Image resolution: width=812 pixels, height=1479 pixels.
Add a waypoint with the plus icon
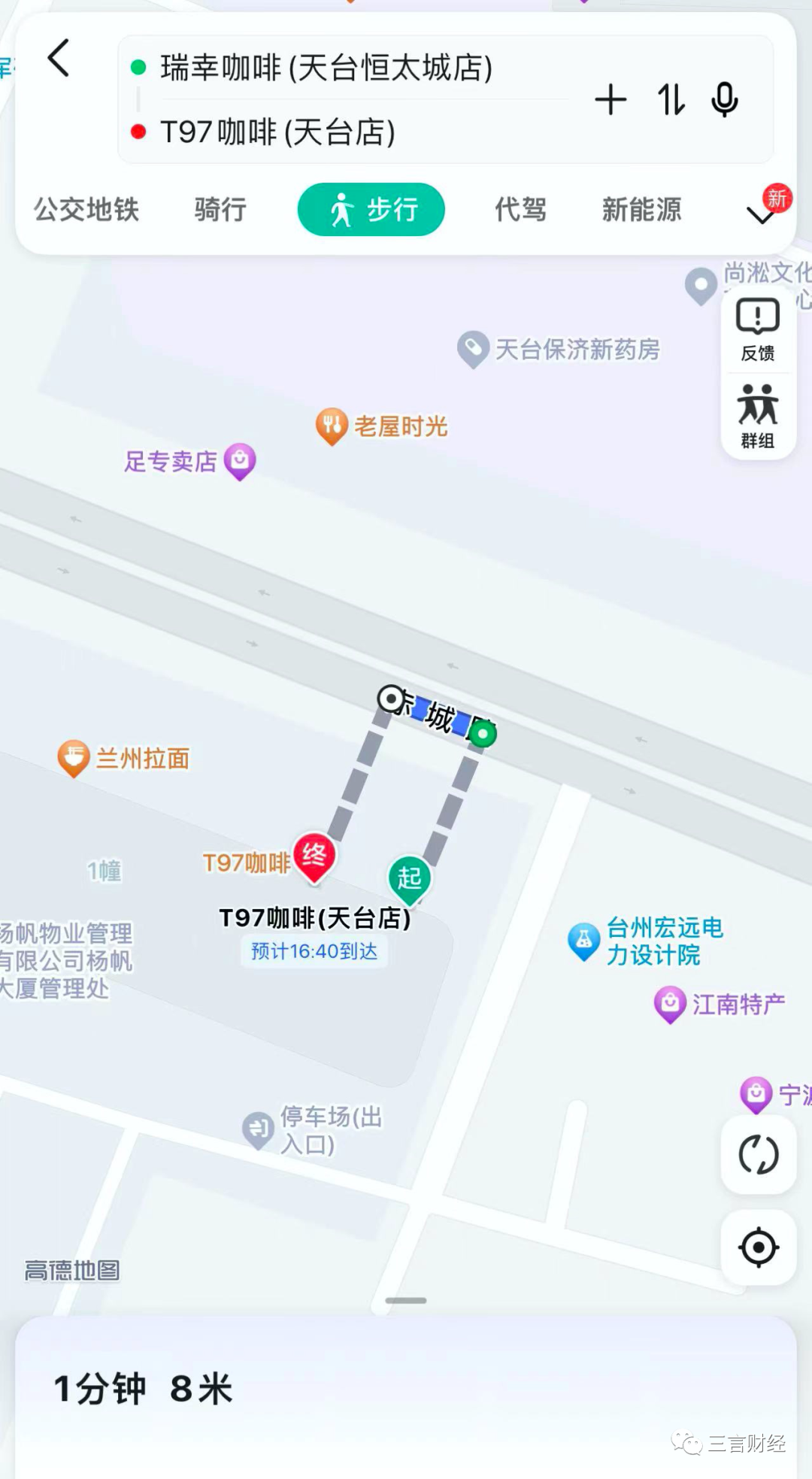tap(611, 100)
